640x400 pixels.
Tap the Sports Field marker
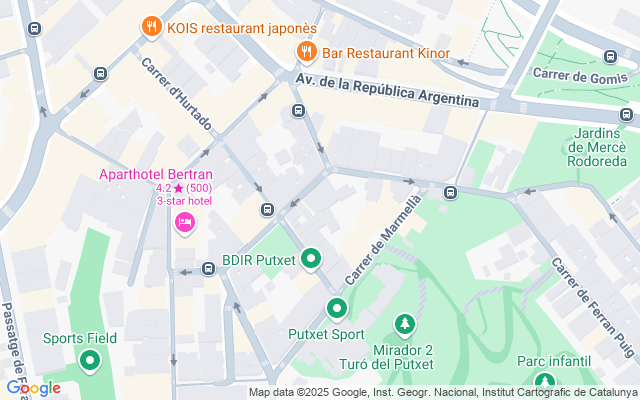91,360
